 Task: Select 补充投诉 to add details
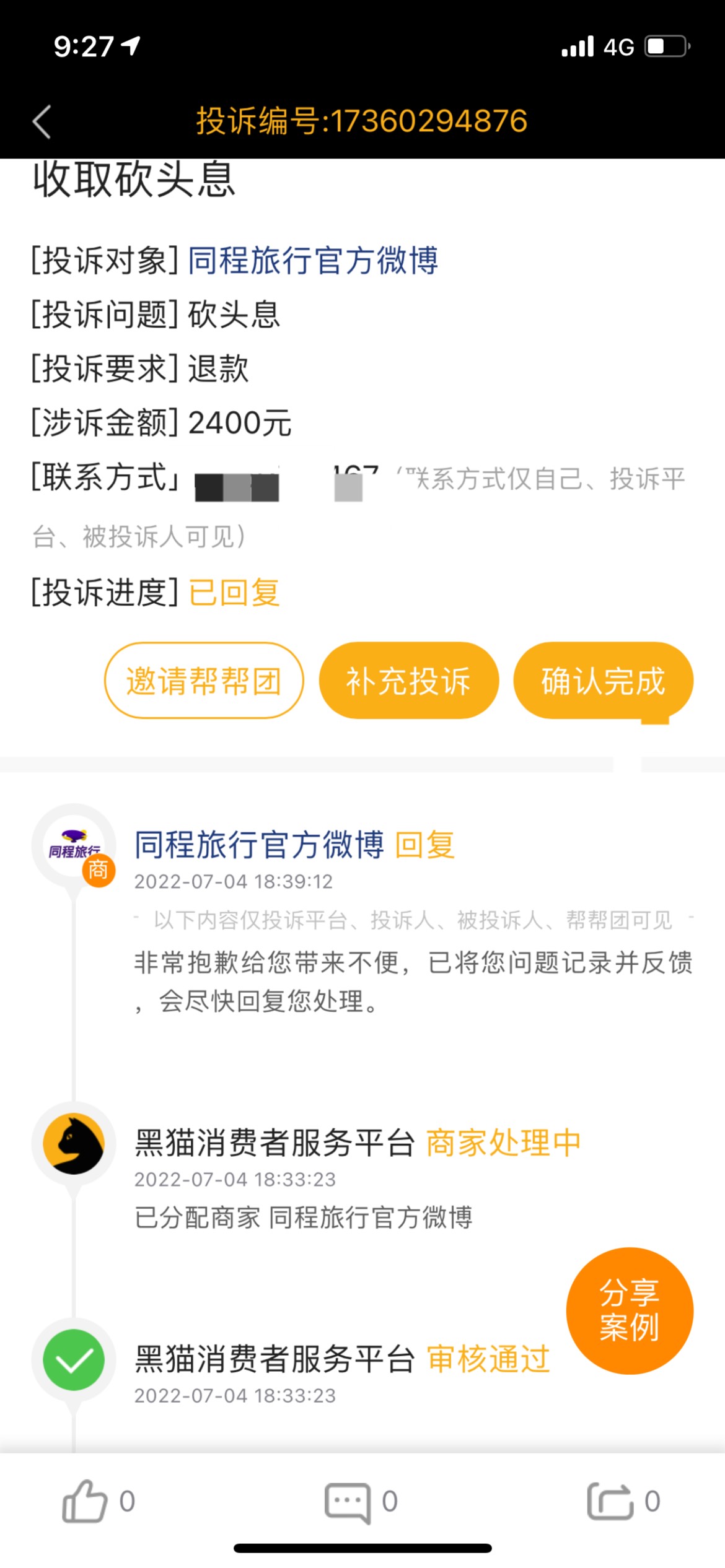408,681
